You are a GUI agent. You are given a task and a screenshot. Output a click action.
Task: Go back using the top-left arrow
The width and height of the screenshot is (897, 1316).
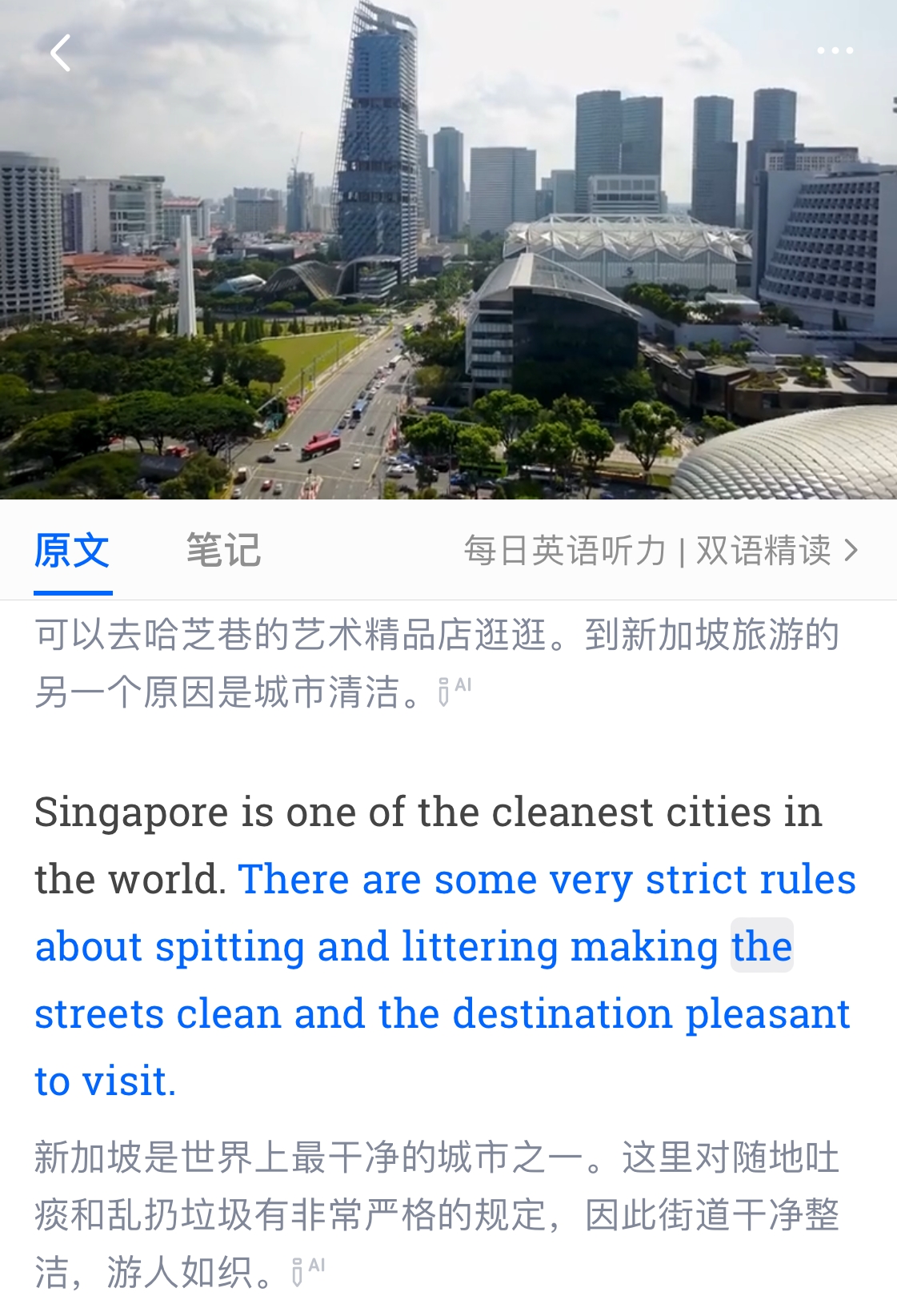click(61, 53)
